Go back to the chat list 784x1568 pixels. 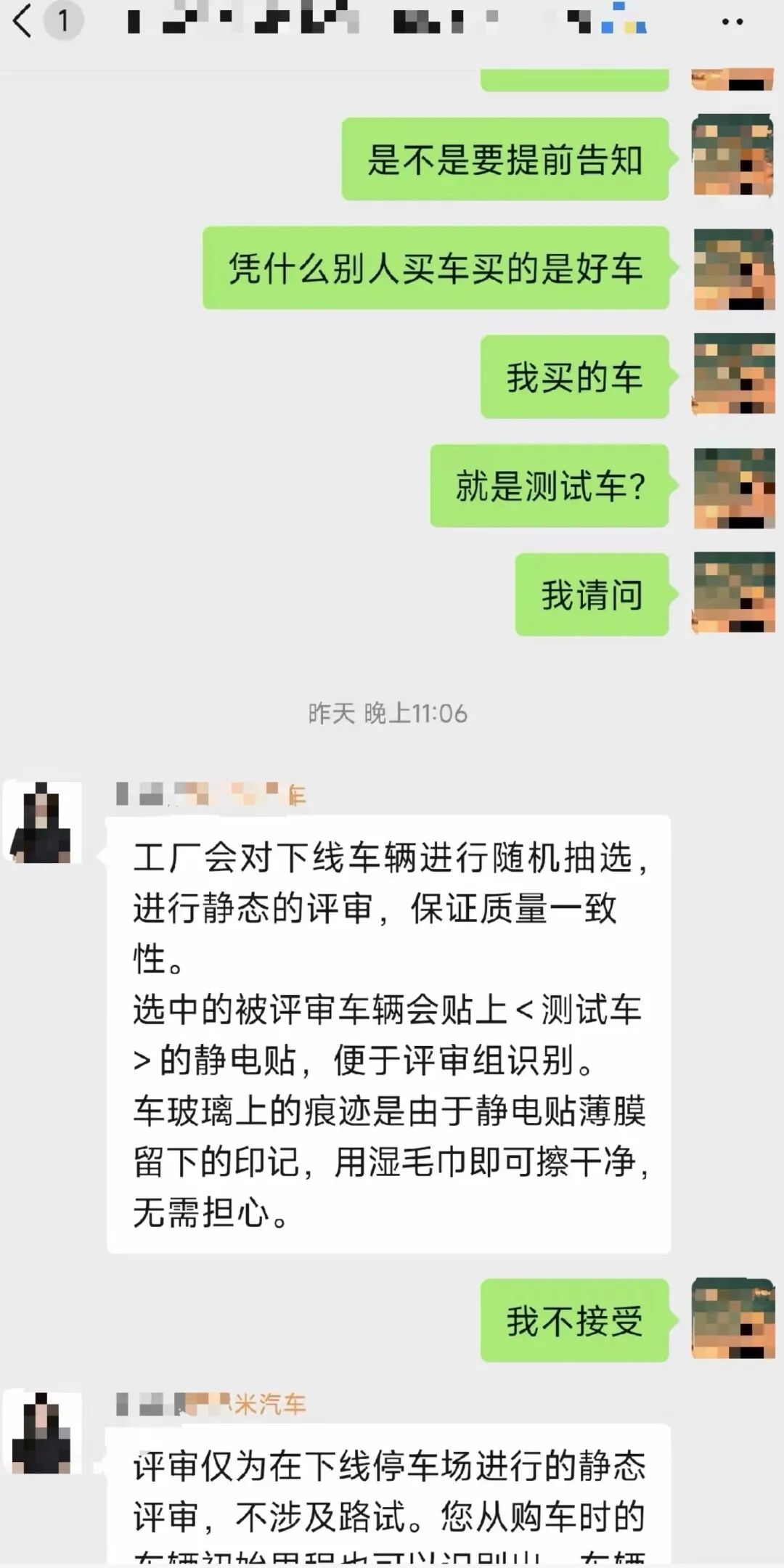point(23,22)
